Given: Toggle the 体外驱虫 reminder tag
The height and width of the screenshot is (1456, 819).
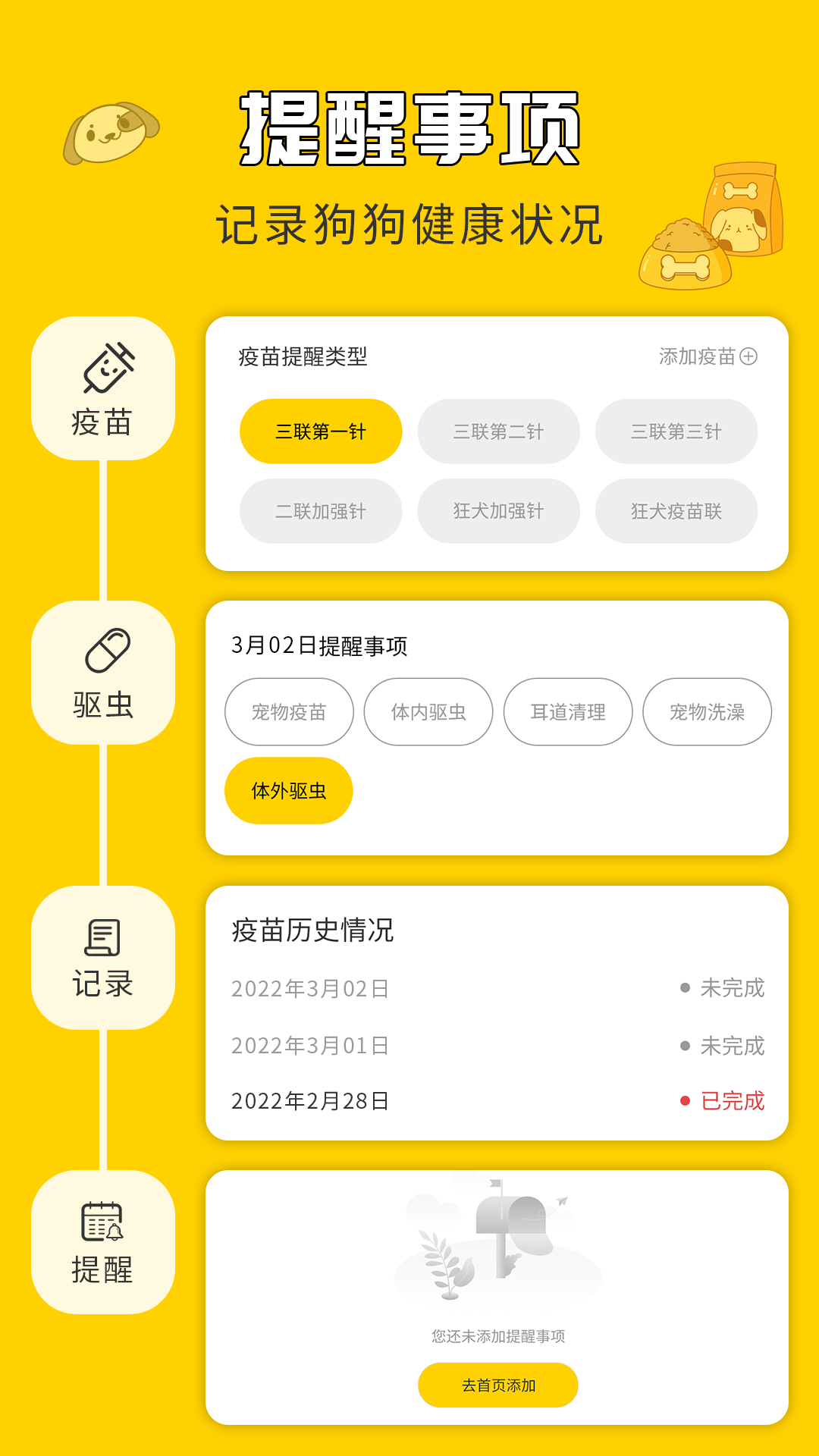Looking at the screenshot, I should [288, 790].
